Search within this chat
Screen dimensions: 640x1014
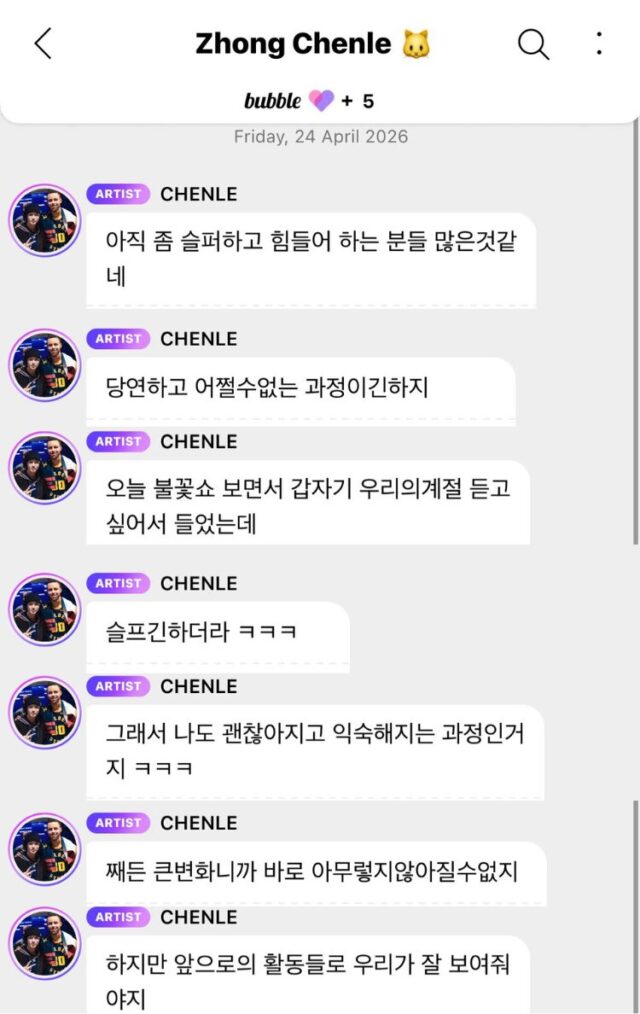(x=533, y=43)
